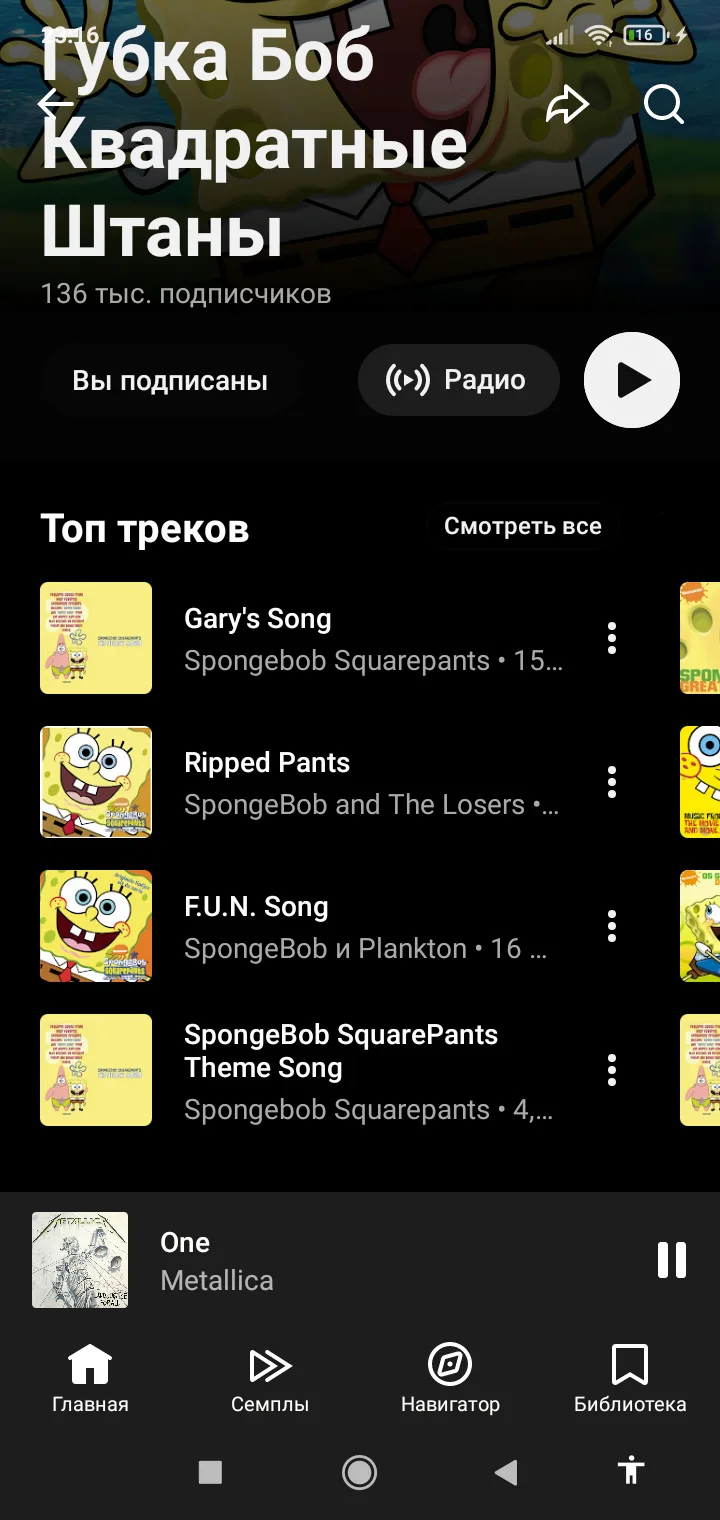Go back using the top arrow
The height and width of the screenshot is (1520, 720).
[56, 103]
